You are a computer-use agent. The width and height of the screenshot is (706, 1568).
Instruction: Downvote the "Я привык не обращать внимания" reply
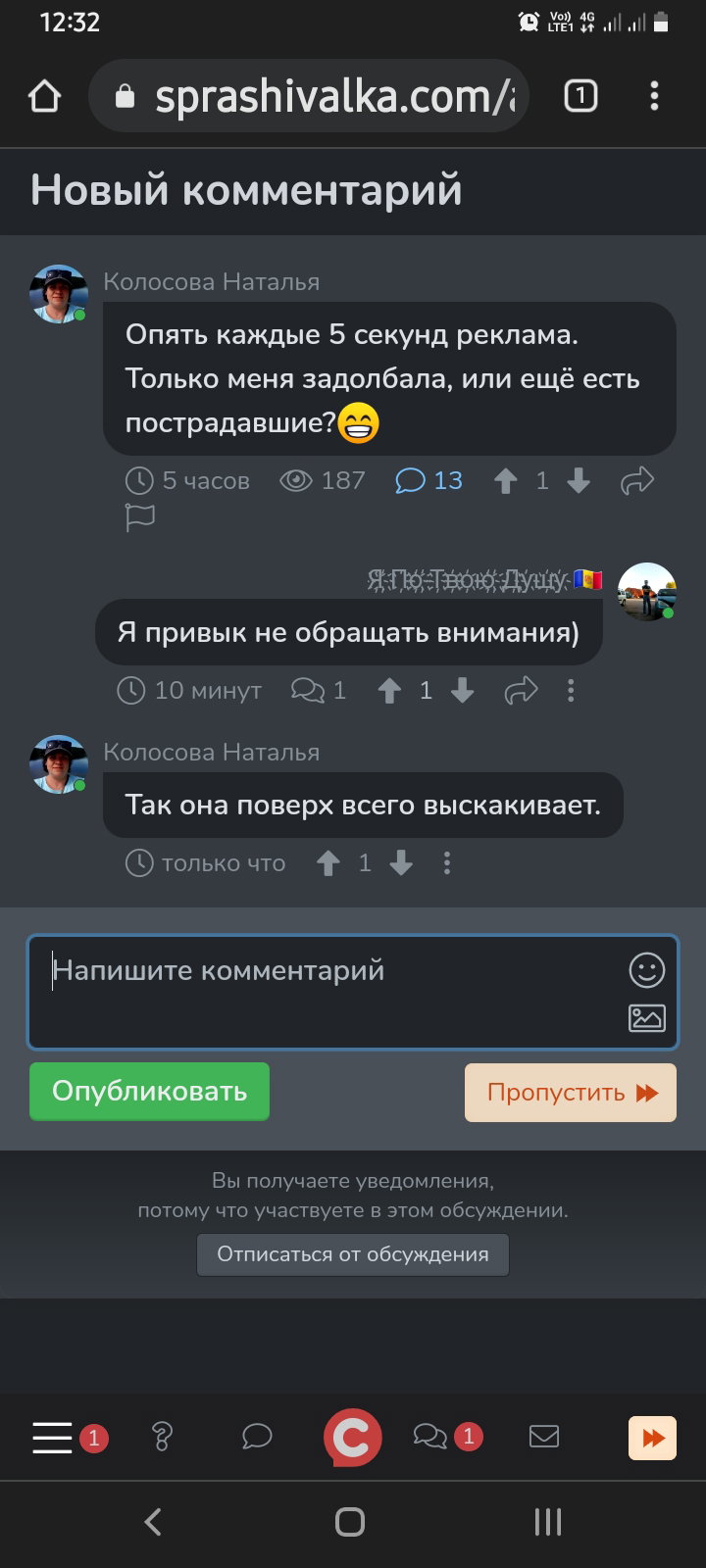click(x=463, y=691)
